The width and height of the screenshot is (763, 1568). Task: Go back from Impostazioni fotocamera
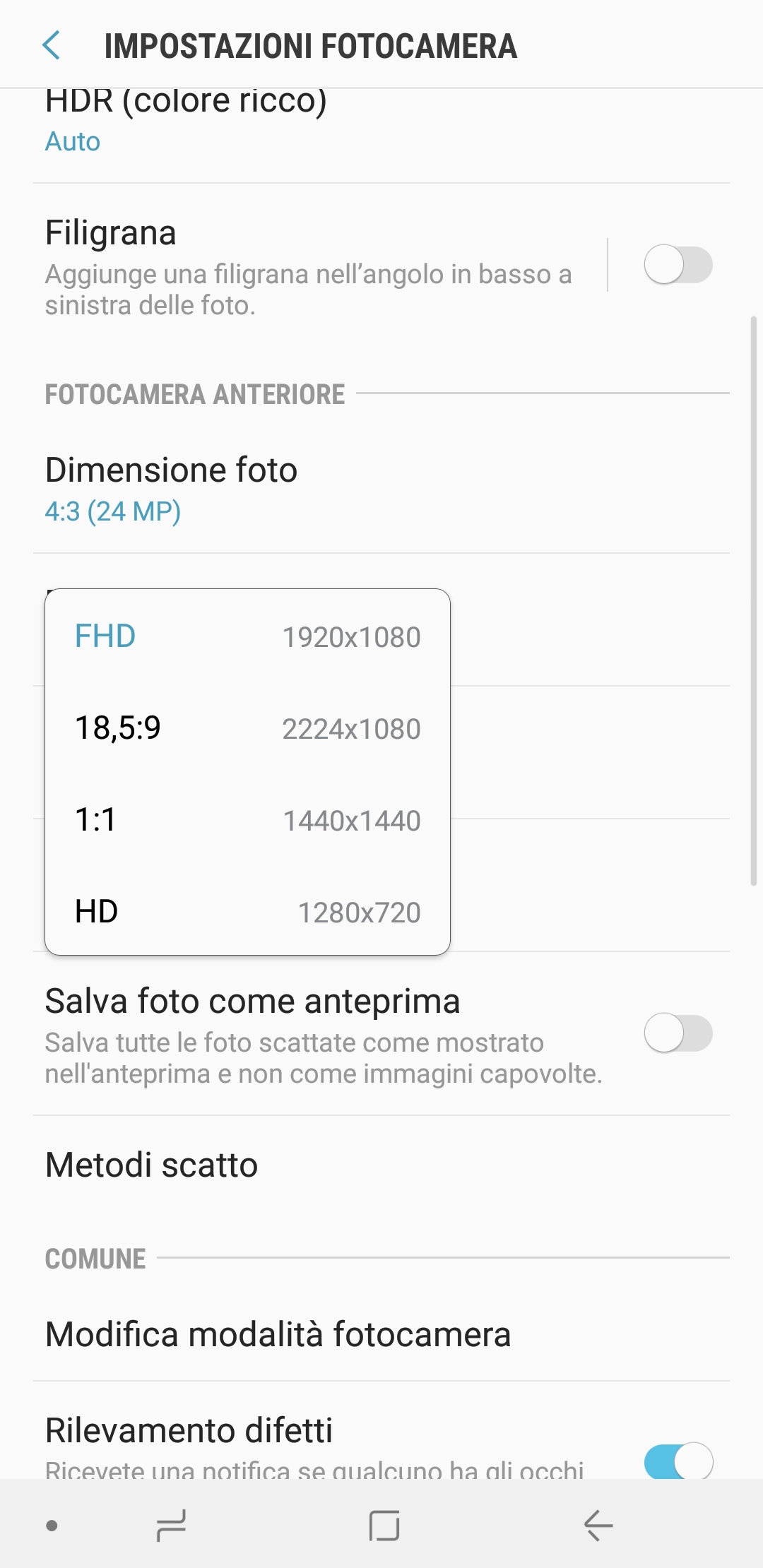click(x=51, y=45)
